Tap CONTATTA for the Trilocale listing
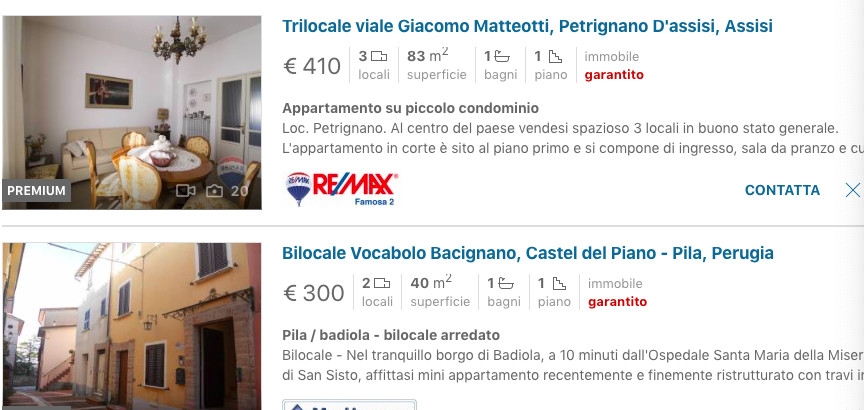The height and width of the screenshot is (410, 864). (782, 190)
